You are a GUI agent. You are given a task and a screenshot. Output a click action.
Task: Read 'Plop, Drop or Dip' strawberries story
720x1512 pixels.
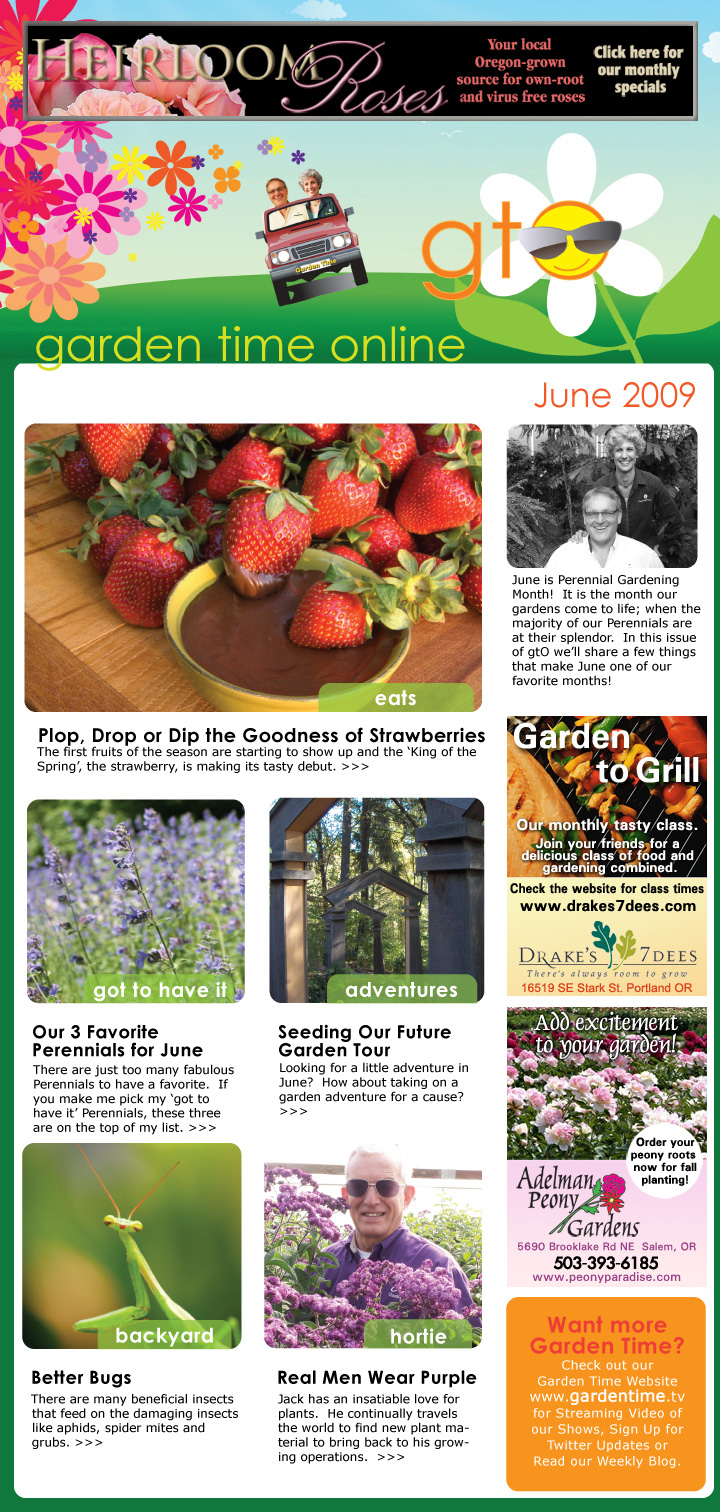click(x=261, y=735)
